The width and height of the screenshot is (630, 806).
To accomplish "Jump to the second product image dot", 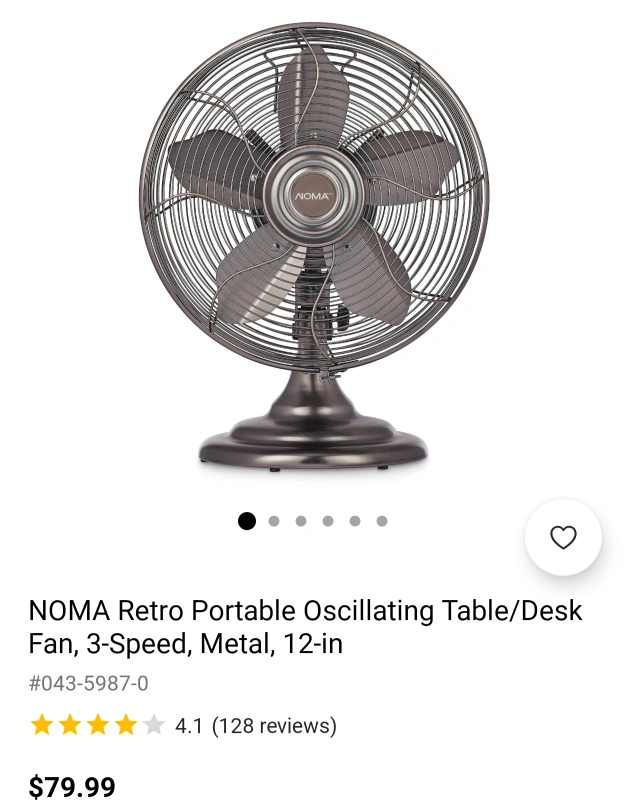I will click(x=274, y=521).
